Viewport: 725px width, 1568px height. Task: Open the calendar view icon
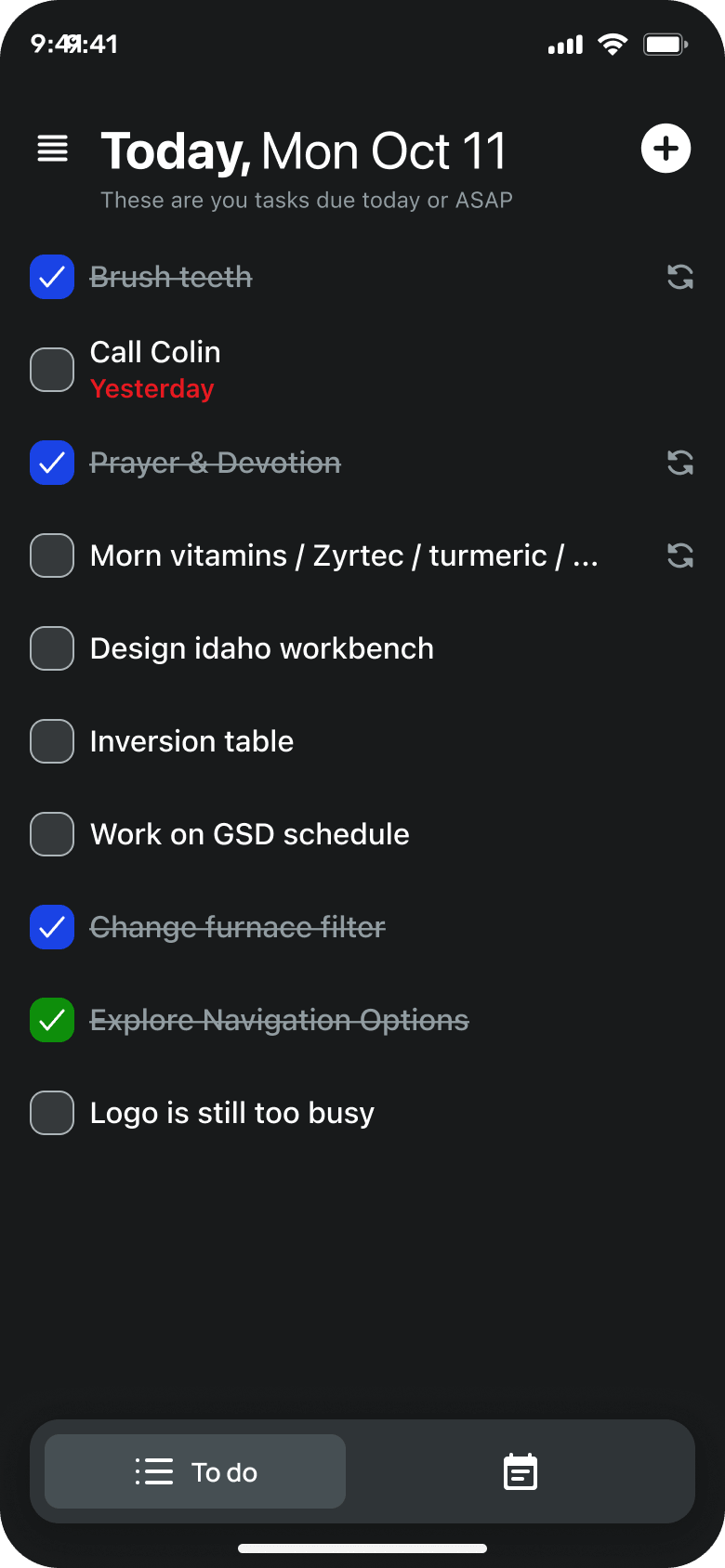[x=520, y=1471]
